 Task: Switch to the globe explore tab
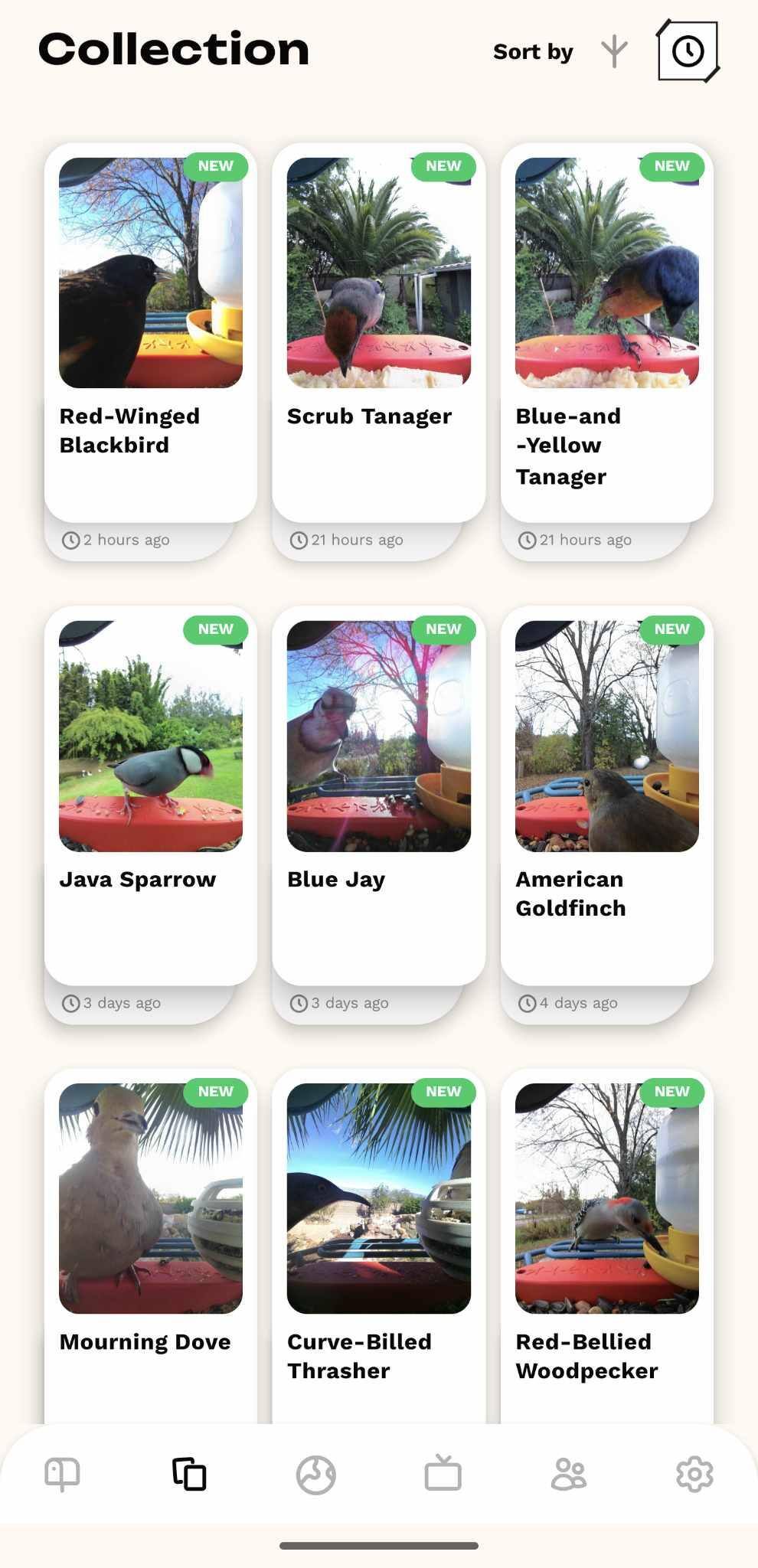(315, 1474)
